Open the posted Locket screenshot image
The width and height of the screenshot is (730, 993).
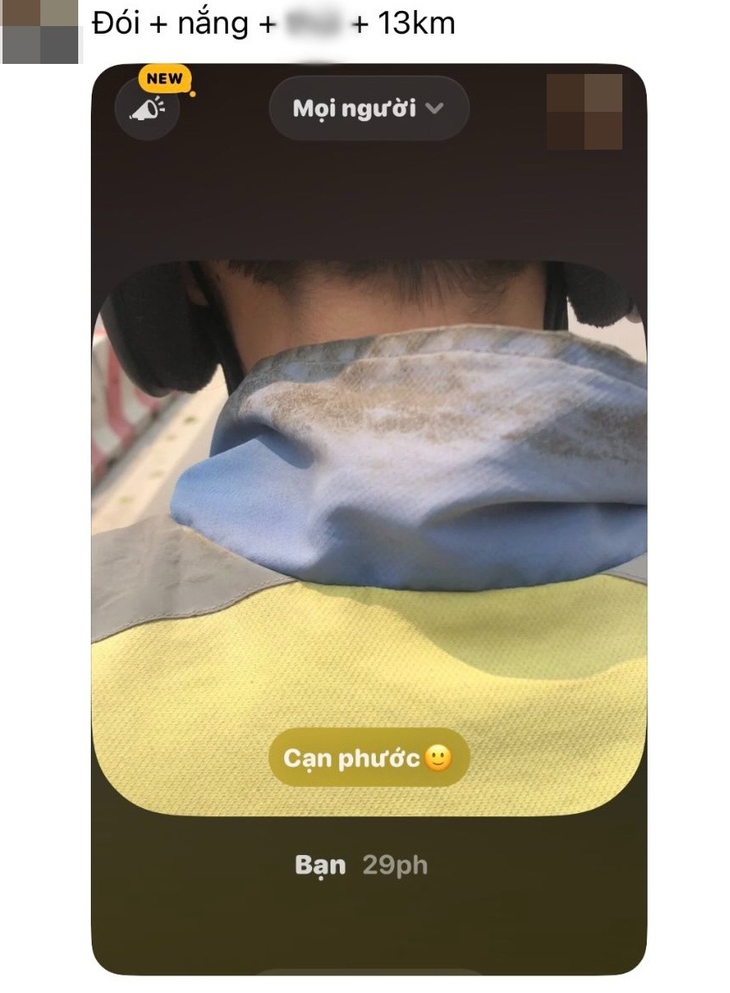click(368, 520)
